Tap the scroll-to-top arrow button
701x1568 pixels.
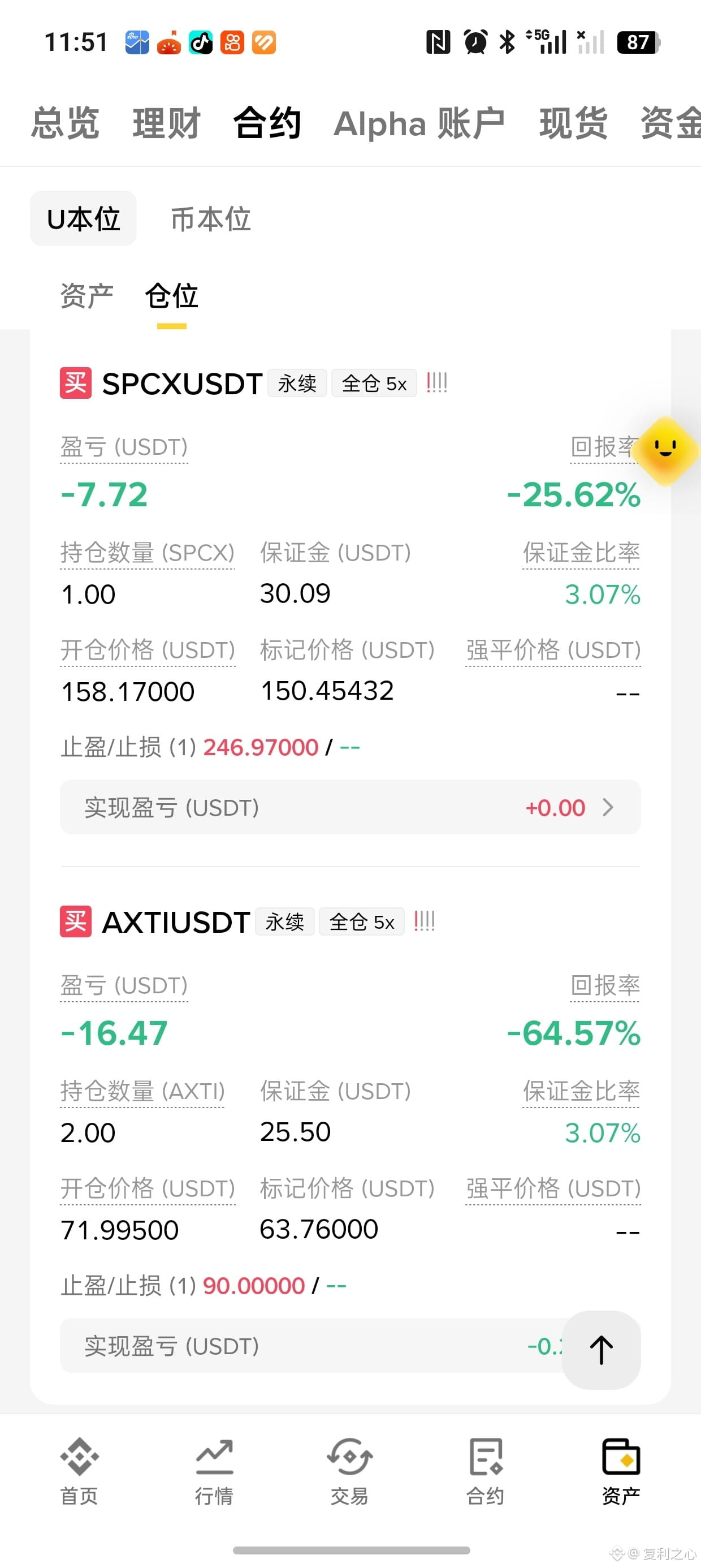601,1350
